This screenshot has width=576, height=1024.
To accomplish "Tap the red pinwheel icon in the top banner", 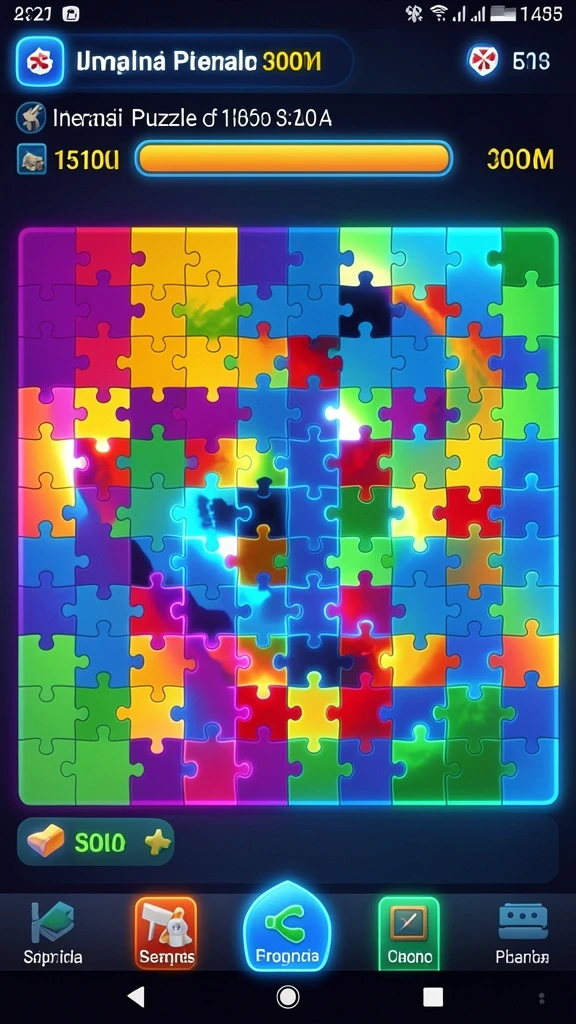I will [x=40, y=61].
